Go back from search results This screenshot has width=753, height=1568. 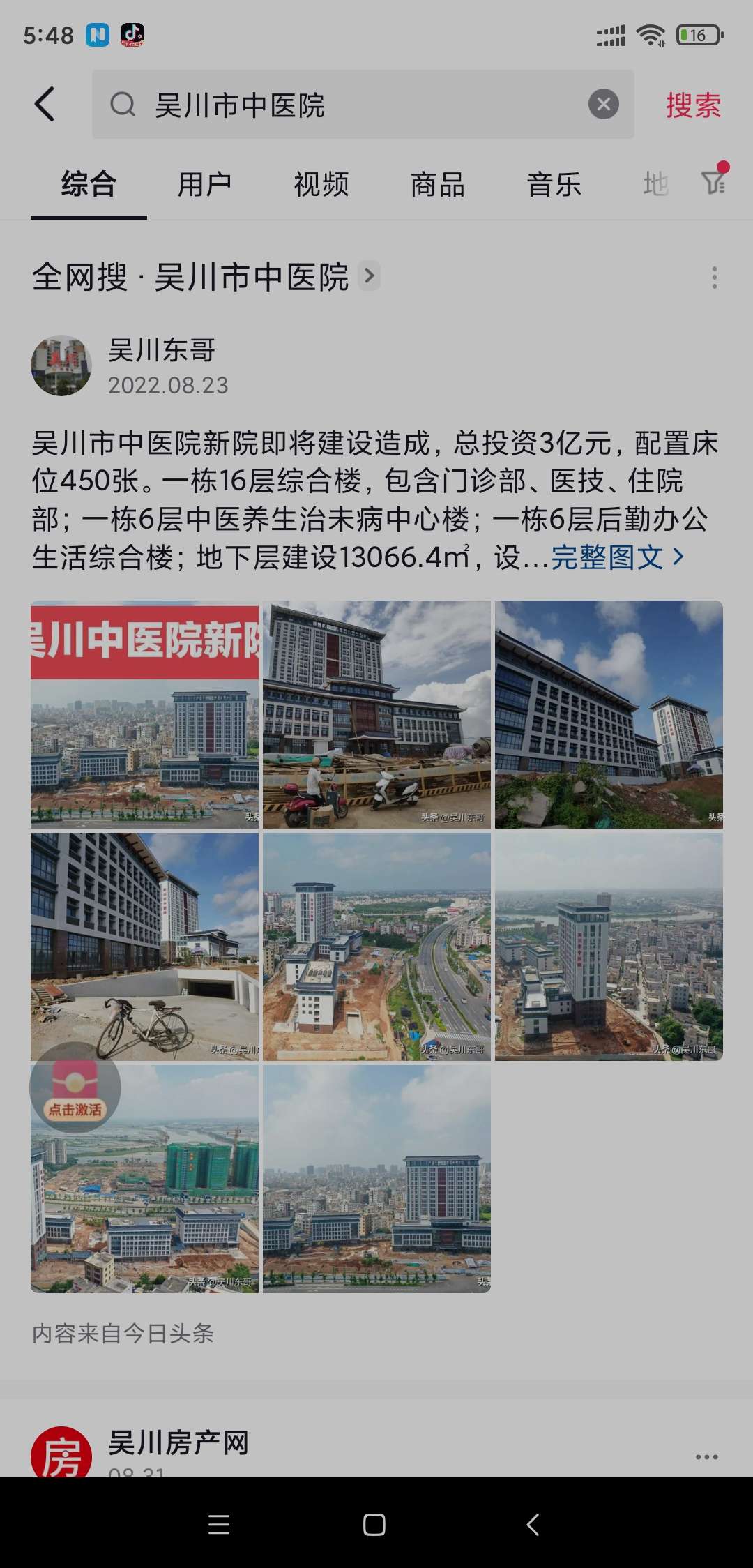click(x=45, y=105)
